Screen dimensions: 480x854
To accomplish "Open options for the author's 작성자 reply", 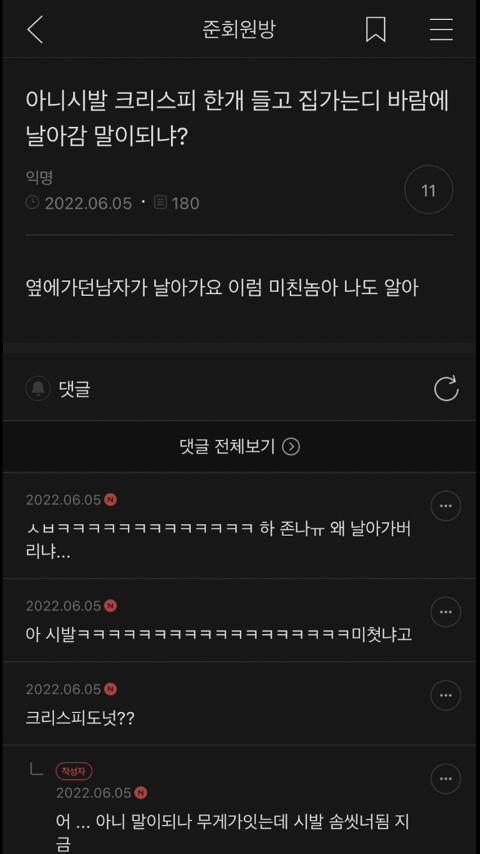I will click(446, 779).
